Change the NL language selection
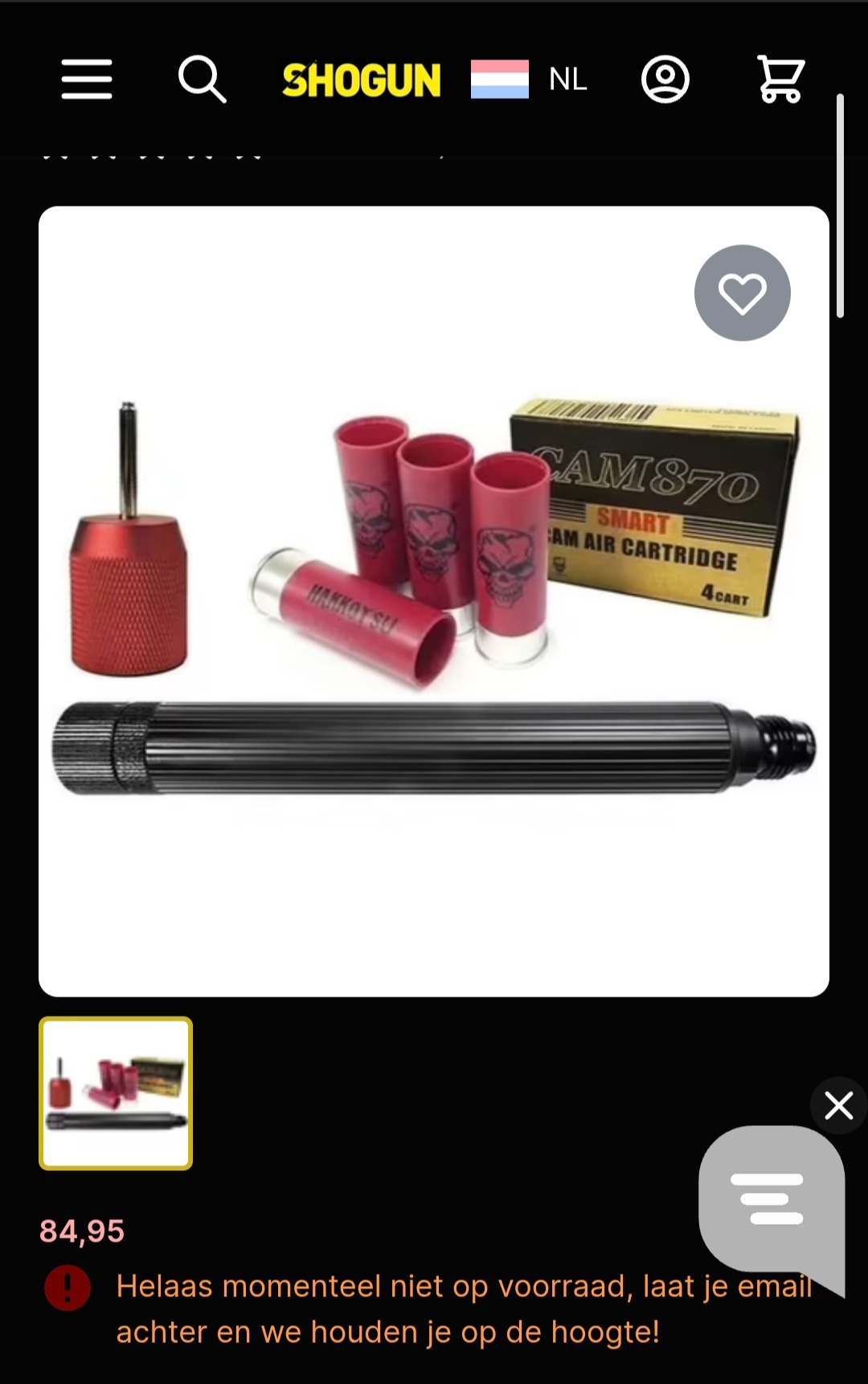 click(530, 80)
